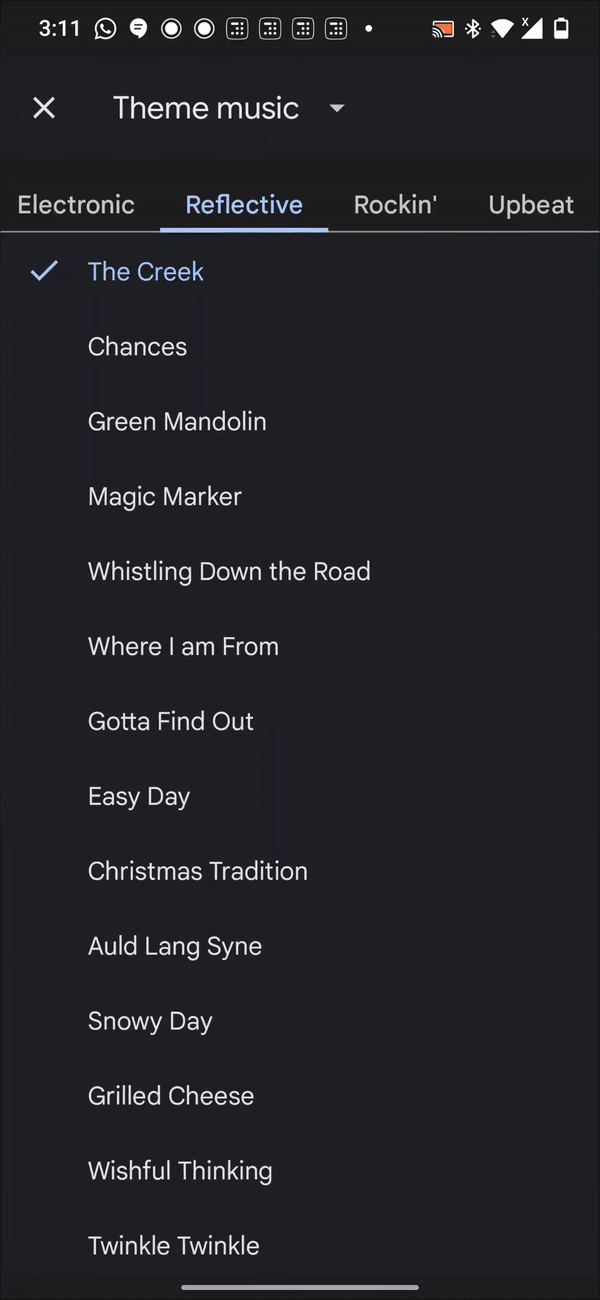Choose the Easy Day track
600x1300 pixels.
coord(300,797)
